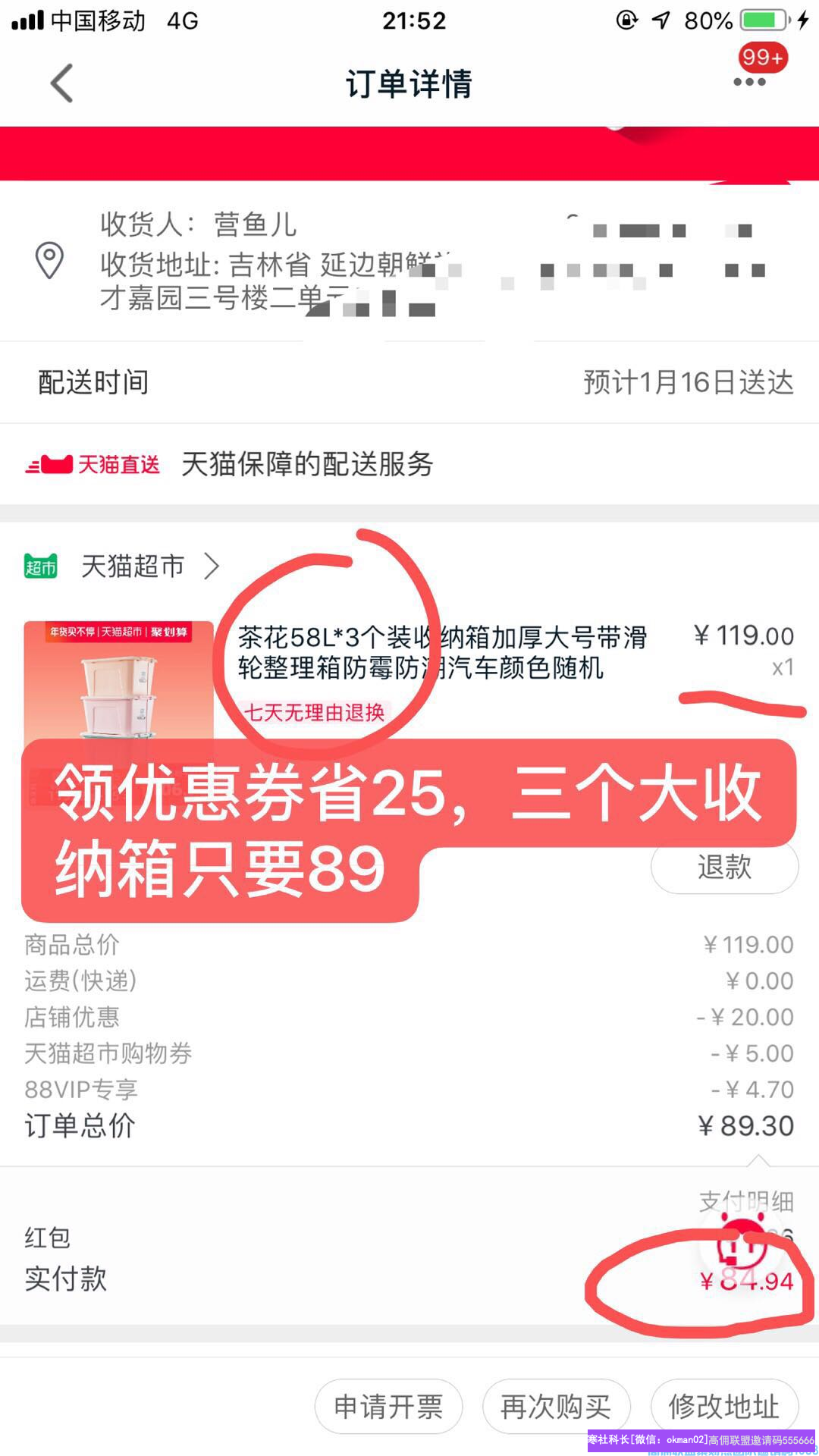Tap 申请开票 to request an invoice
Viewport: 819px width, 1456px height.
pos(388,1407)
